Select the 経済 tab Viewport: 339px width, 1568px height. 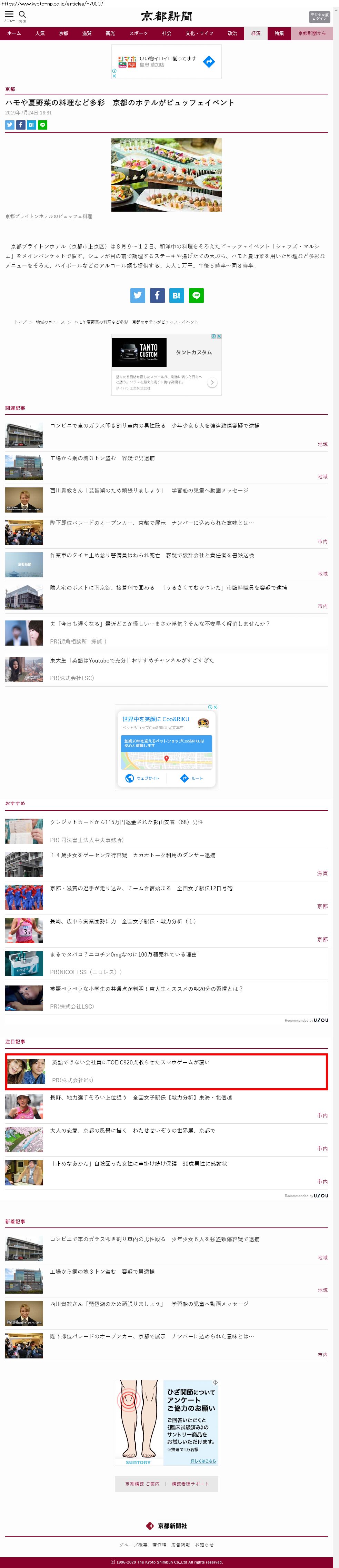click(256, 33)
